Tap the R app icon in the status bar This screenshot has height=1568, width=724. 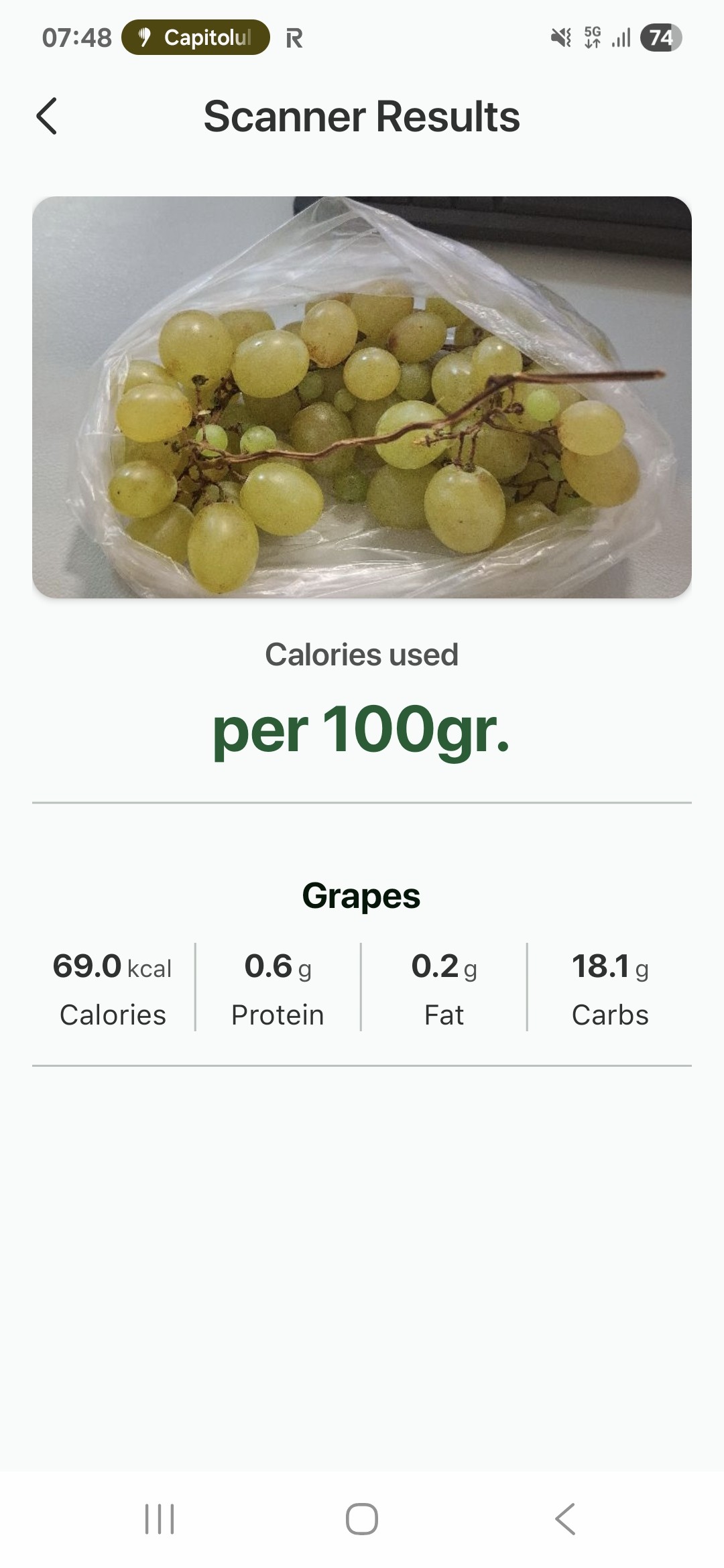point(293,37)
